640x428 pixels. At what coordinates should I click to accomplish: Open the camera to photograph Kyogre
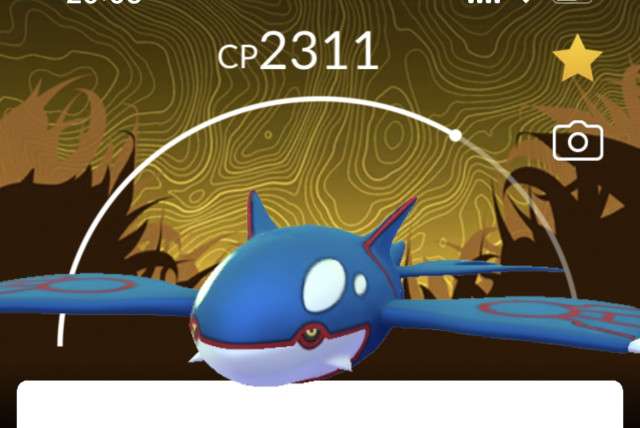click(x=578, y=141)
